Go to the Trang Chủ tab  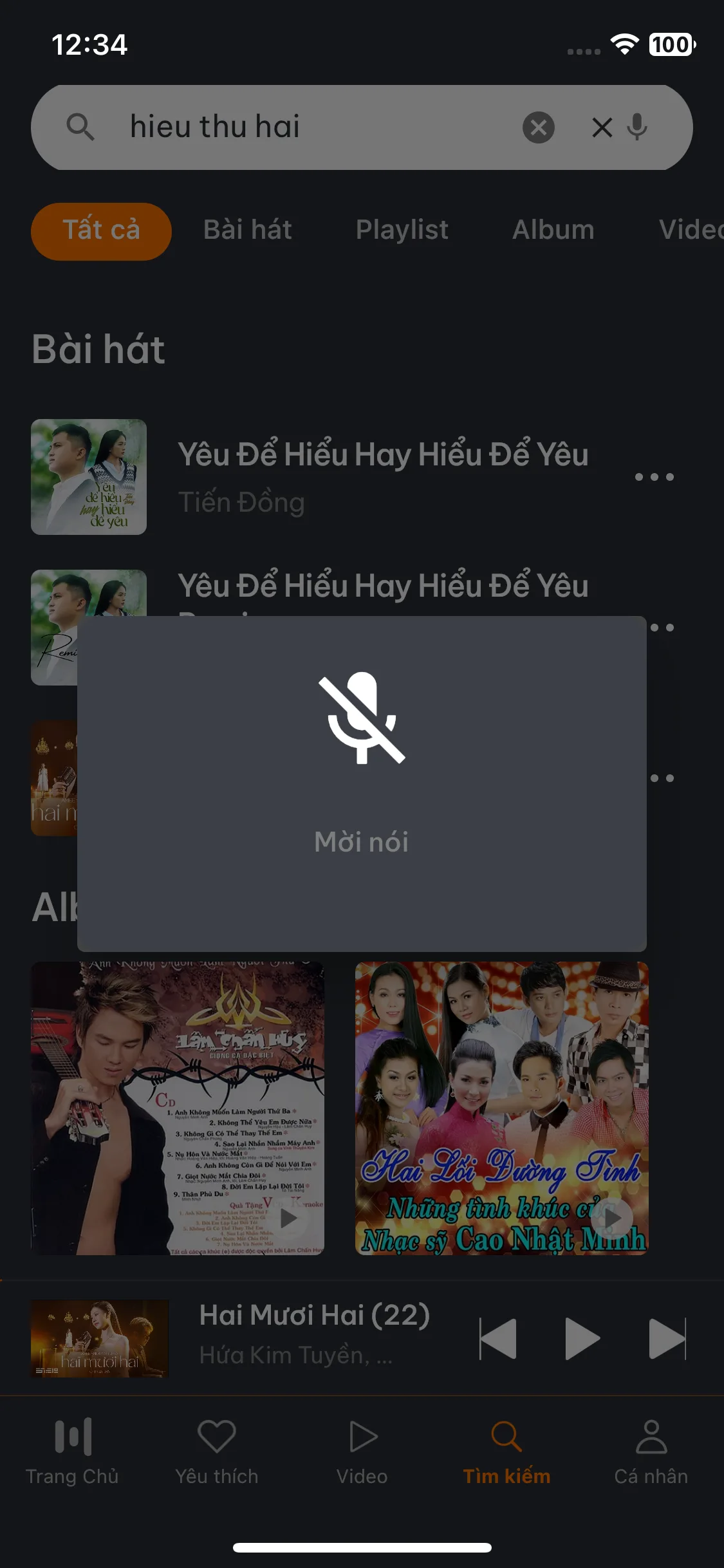(x=72, y=1453)
